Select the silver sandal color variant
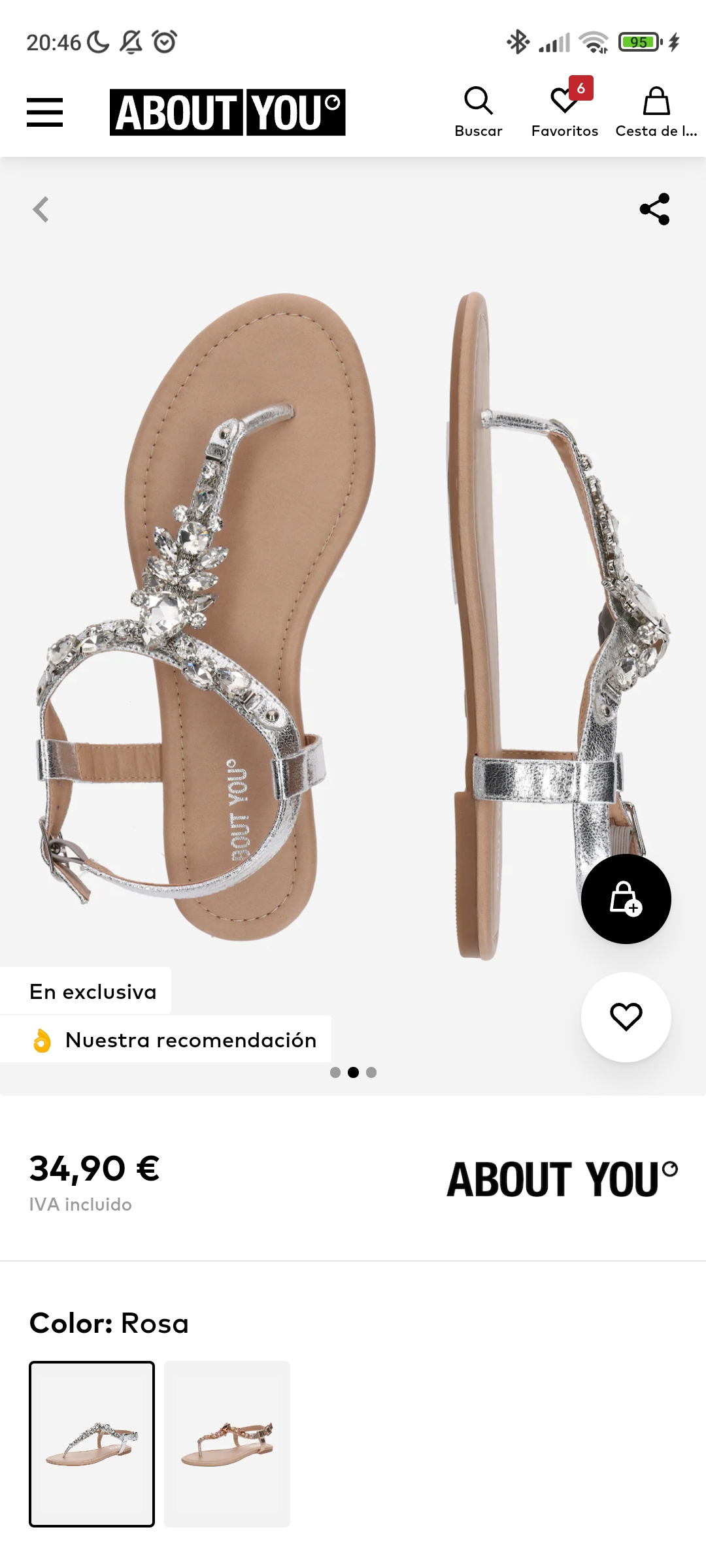Screen dimensions: 706x1568 click(92, 1444)
